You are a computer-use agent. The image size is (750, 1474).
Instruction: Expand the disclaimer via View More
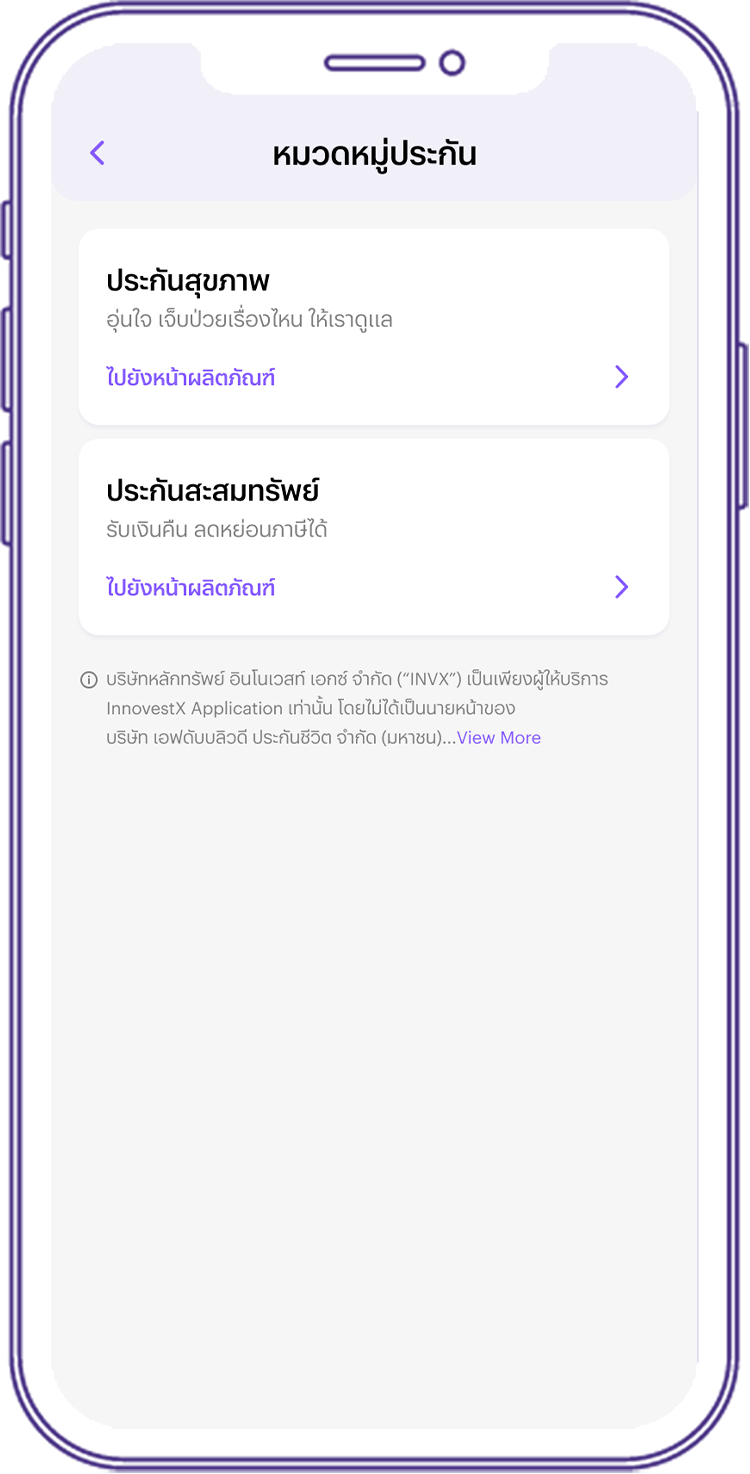click(499, 738)
